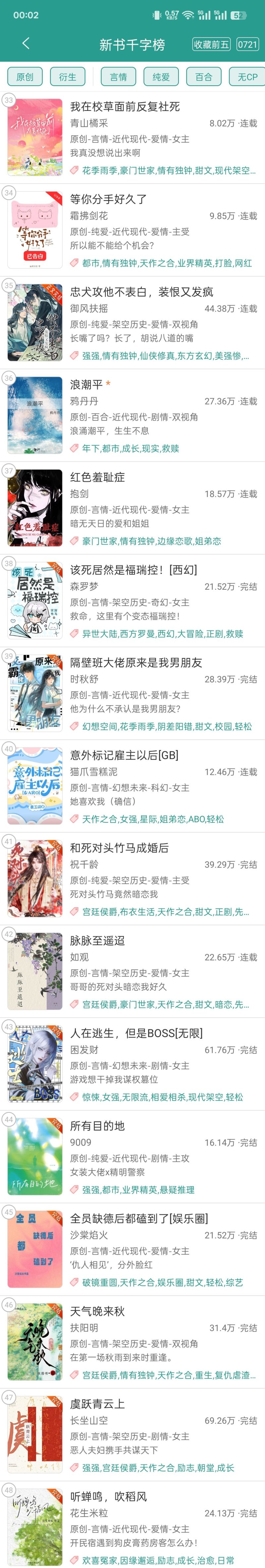
Task: Open the book 浪潮平
Action: 86,385
